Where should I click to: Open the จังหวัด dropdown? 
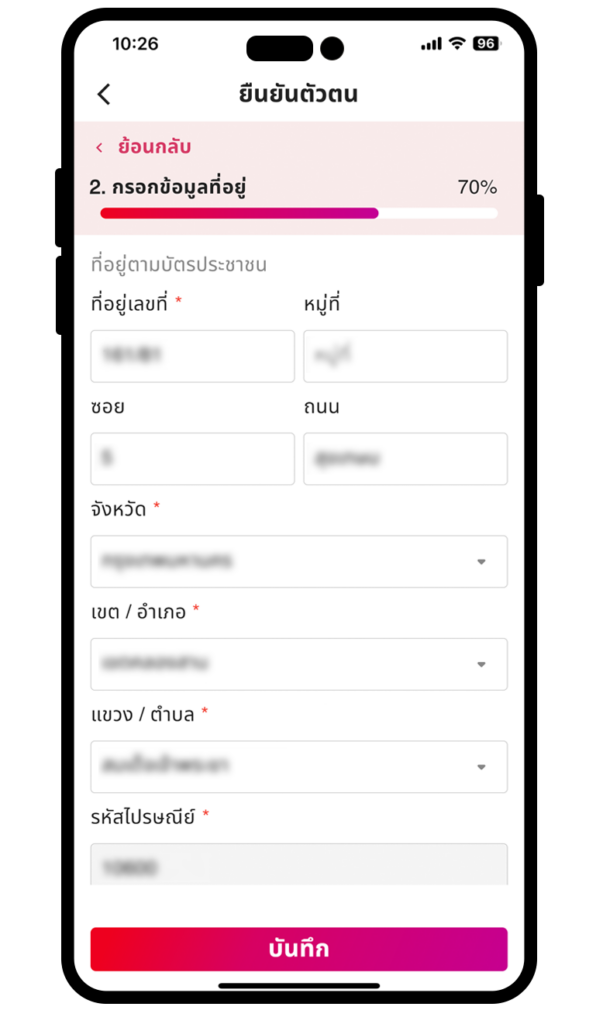tap(299, 562)
